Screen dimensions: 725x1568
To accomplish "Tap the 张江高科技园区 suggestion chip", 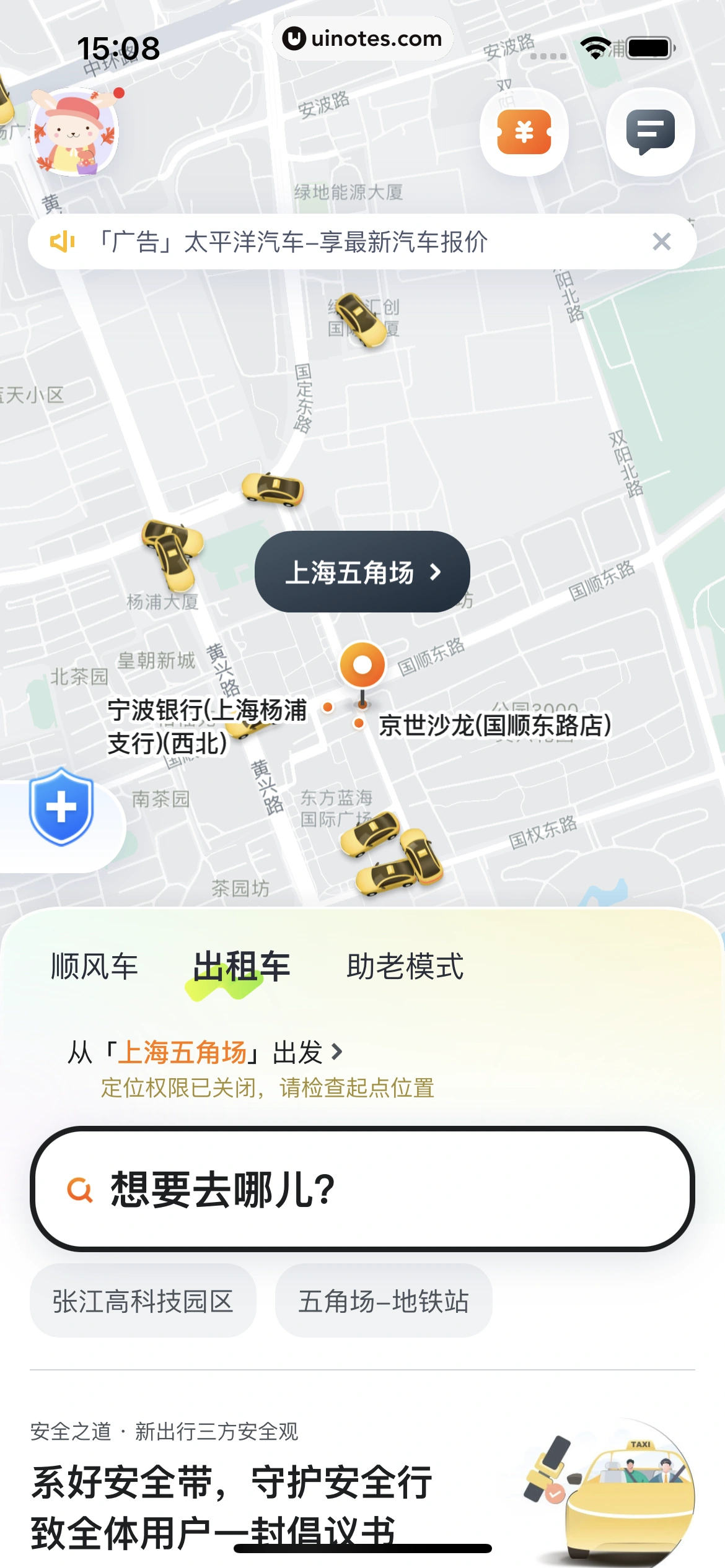I will click(x=142, y=1300).
